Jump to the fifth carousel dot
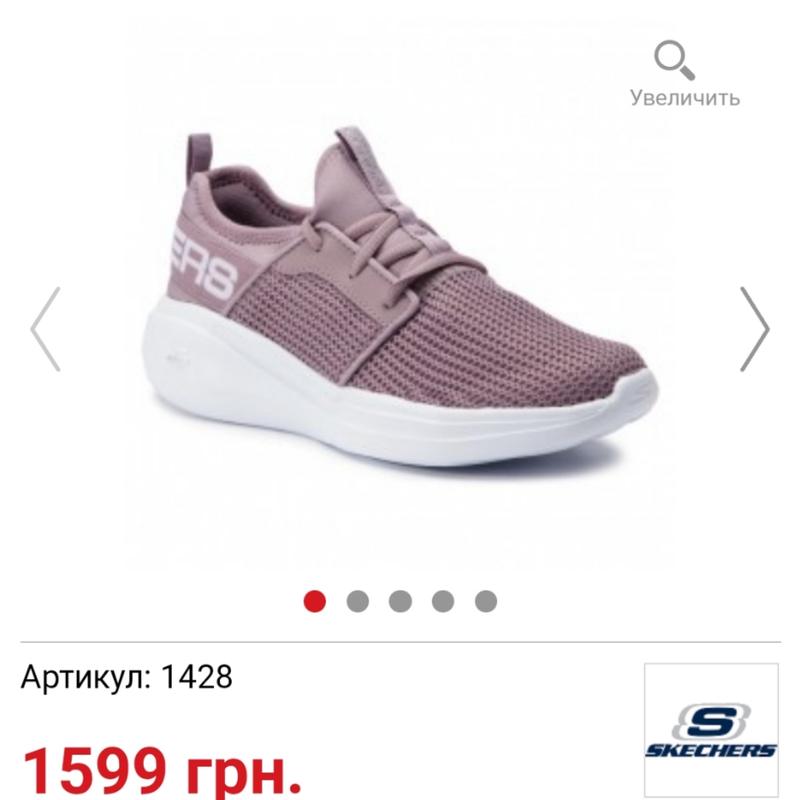The image size is (800, 800). click(x=486, y=601)
